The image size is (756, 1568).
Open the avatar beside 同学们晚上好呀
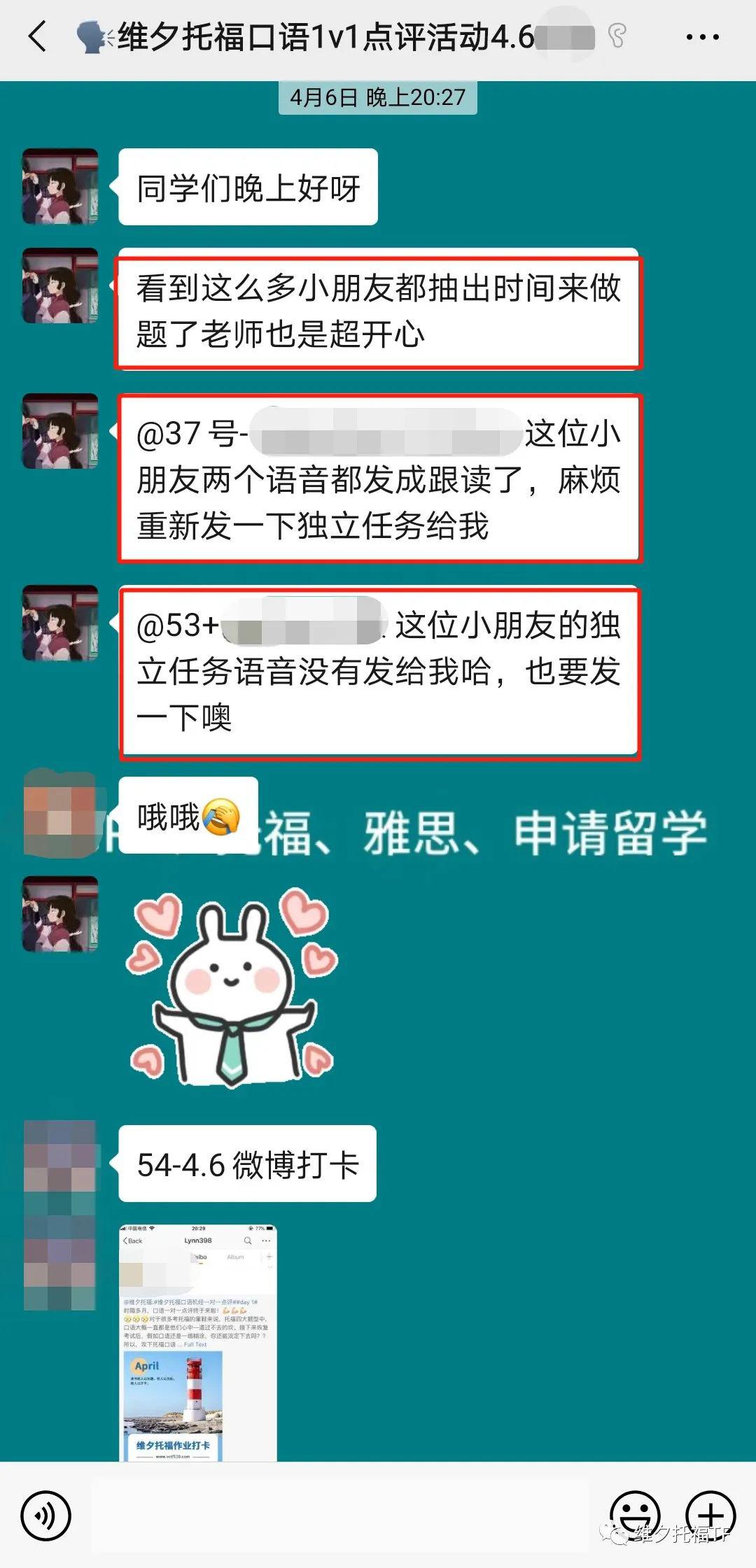pyautogui.click(x=60, y=186)
